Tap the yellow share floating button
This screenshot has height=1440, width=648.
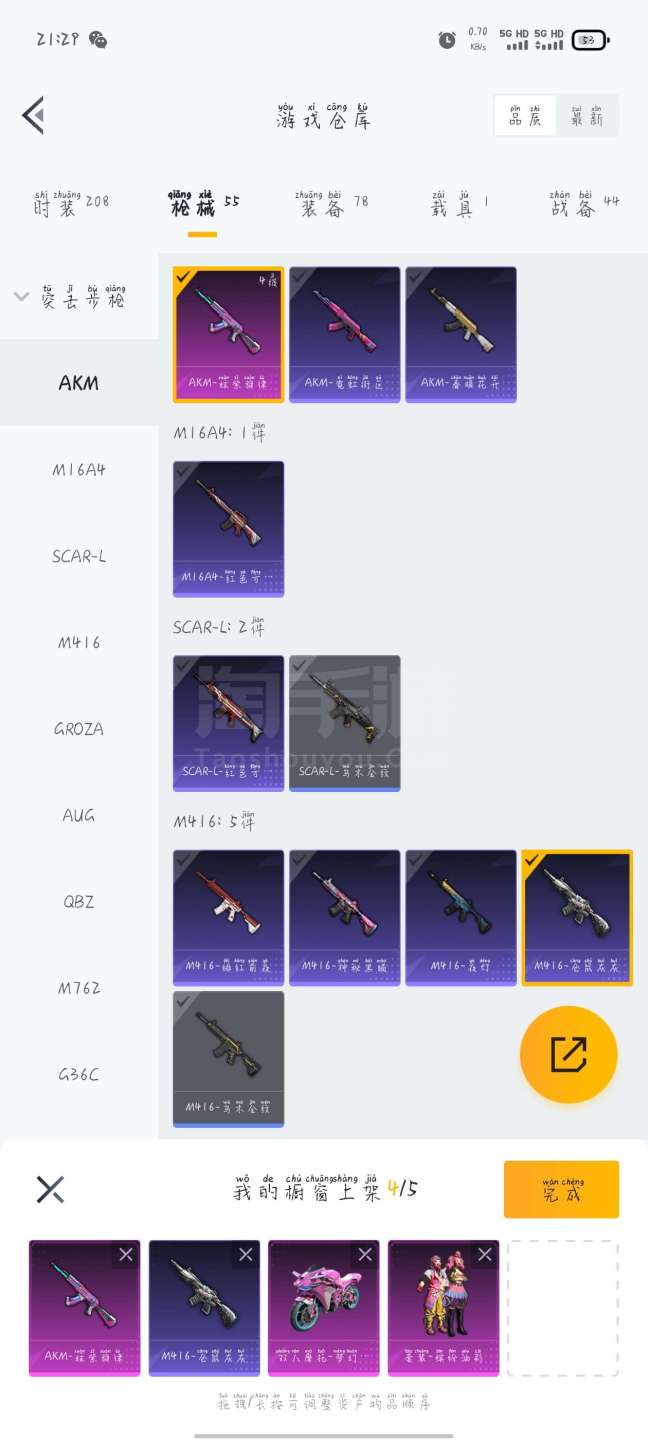coord(568,1054)
